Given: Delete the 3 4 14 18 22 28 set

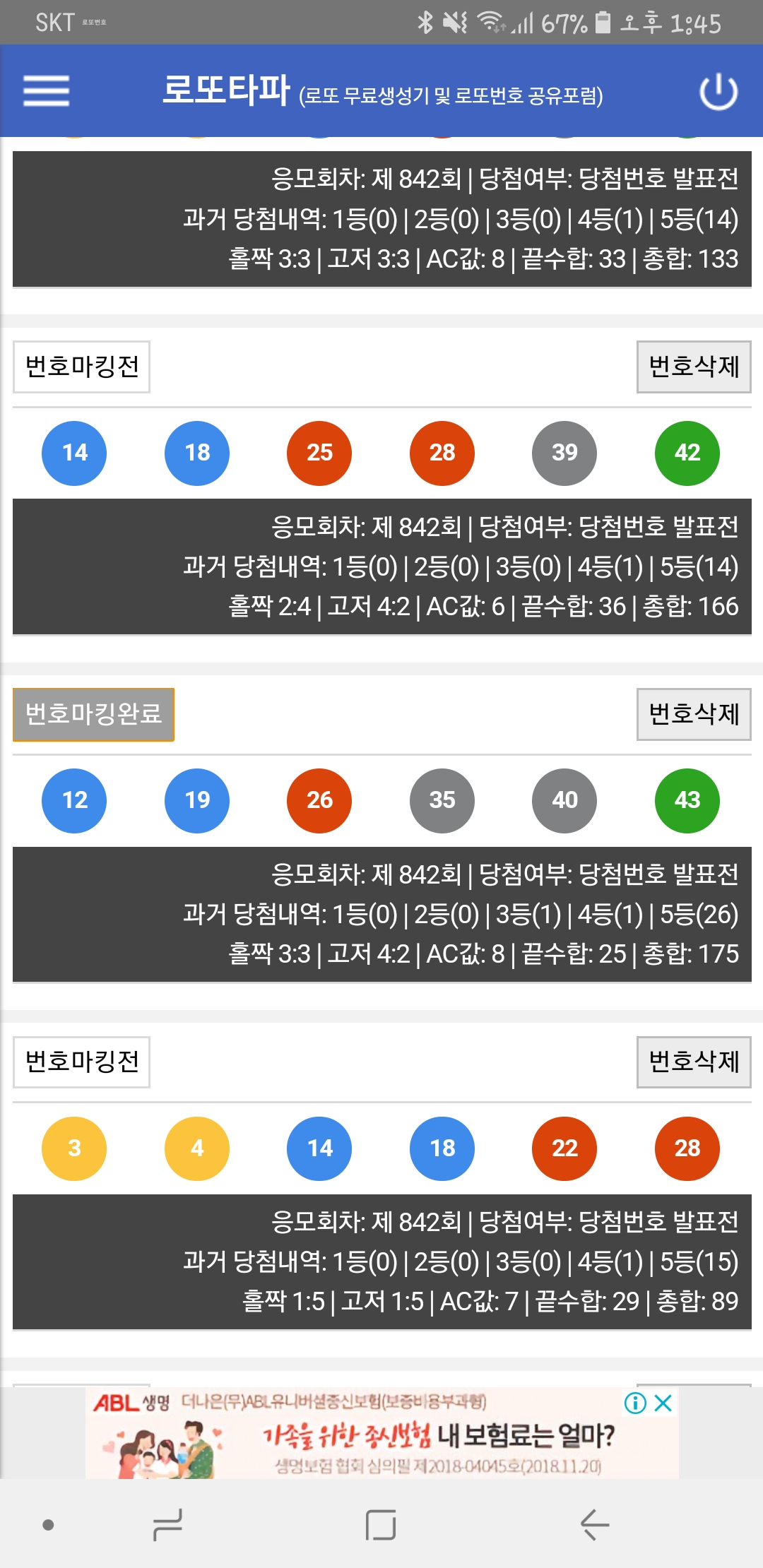Looking at the screenshot, I should coord(694,1062).
